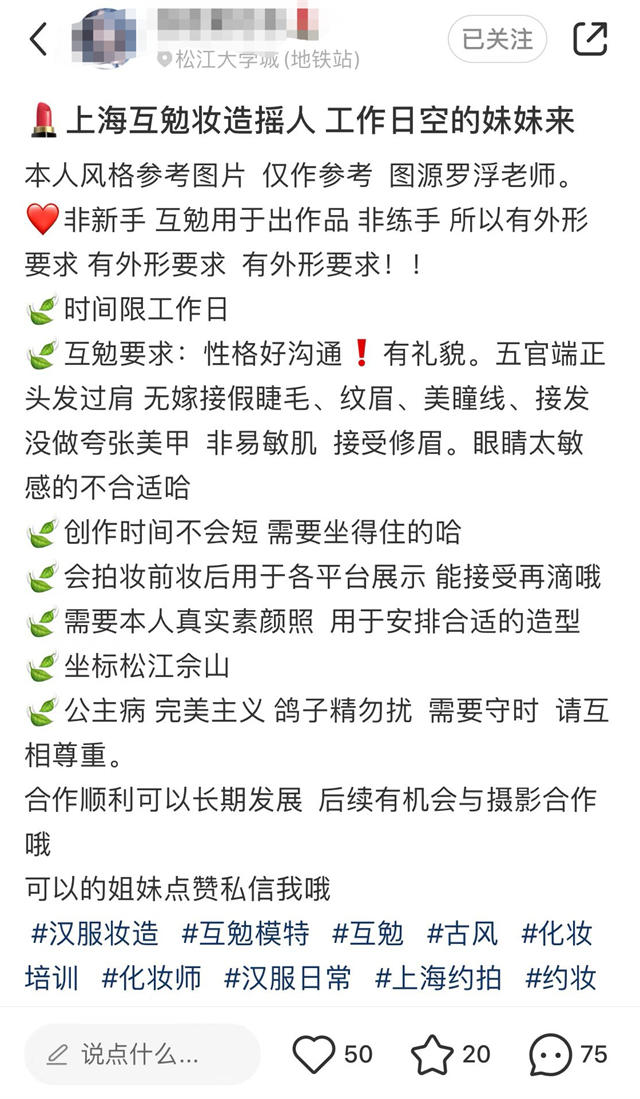Image resolution: width=640 pixels, height=1099 pixels.
Task: Save this post with the star icon
Action: pyautogui.click(x=432, y=1054)
